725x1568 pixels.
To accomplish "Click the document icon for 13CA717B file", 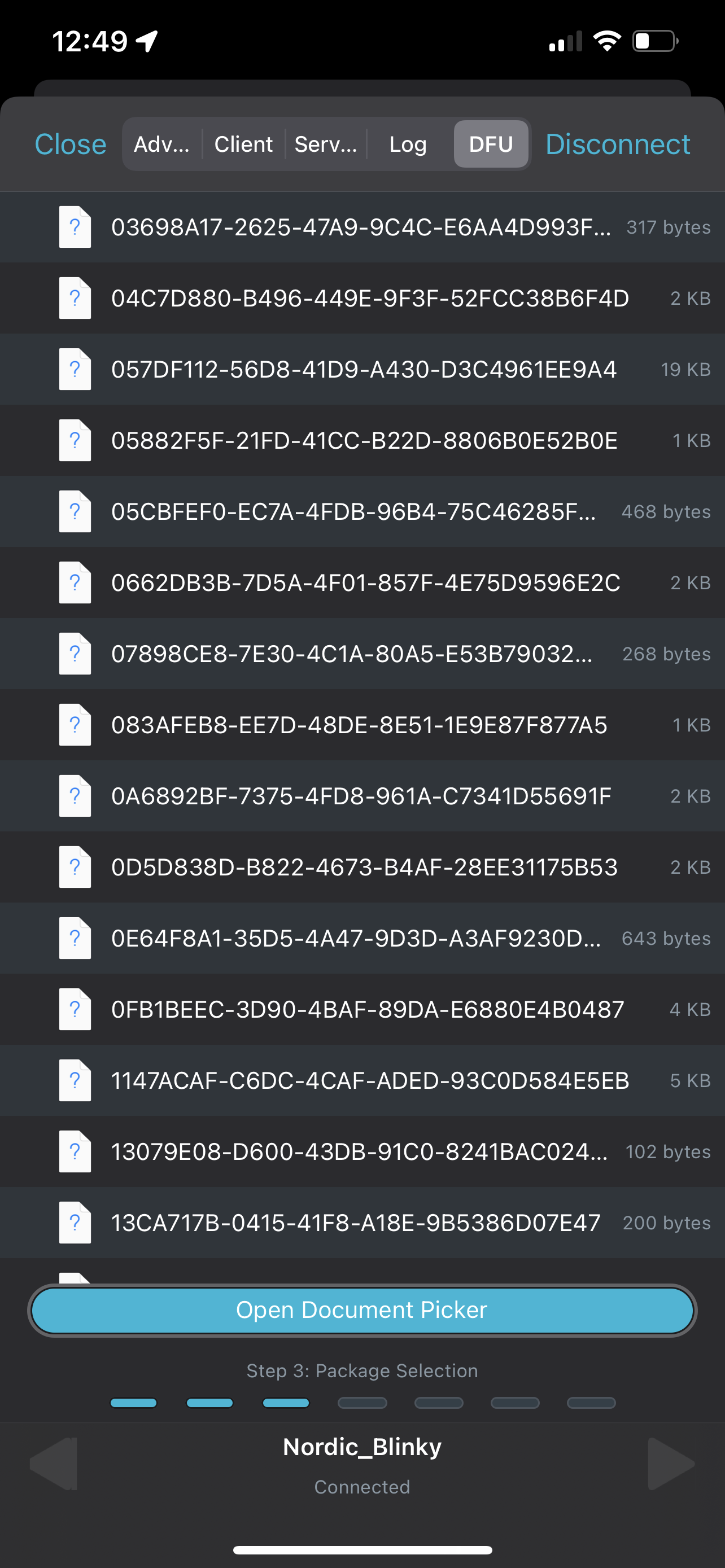I will coord(75,1222).
